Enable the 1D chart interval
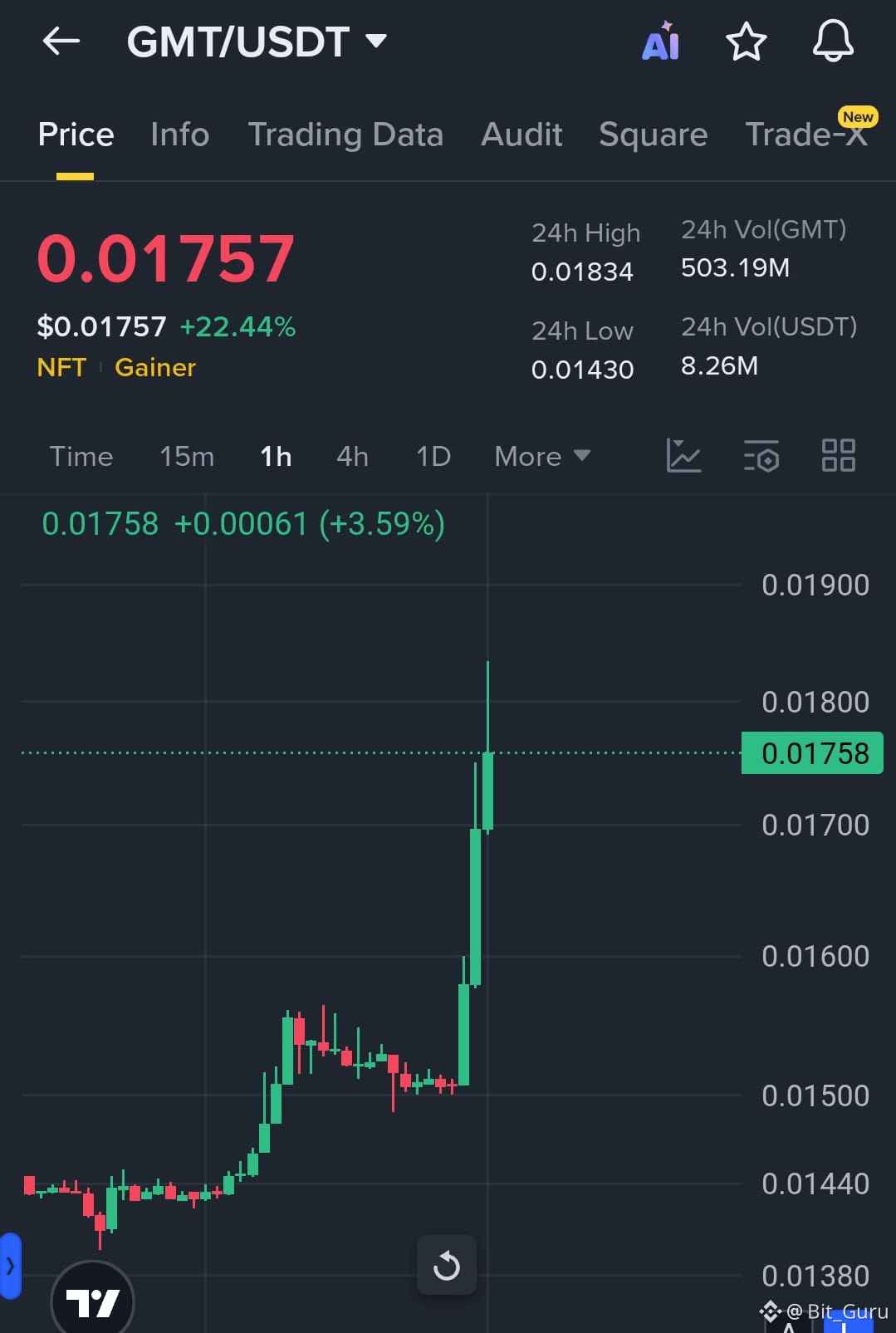The image size is (896, 1333). (x=432, y=456)
